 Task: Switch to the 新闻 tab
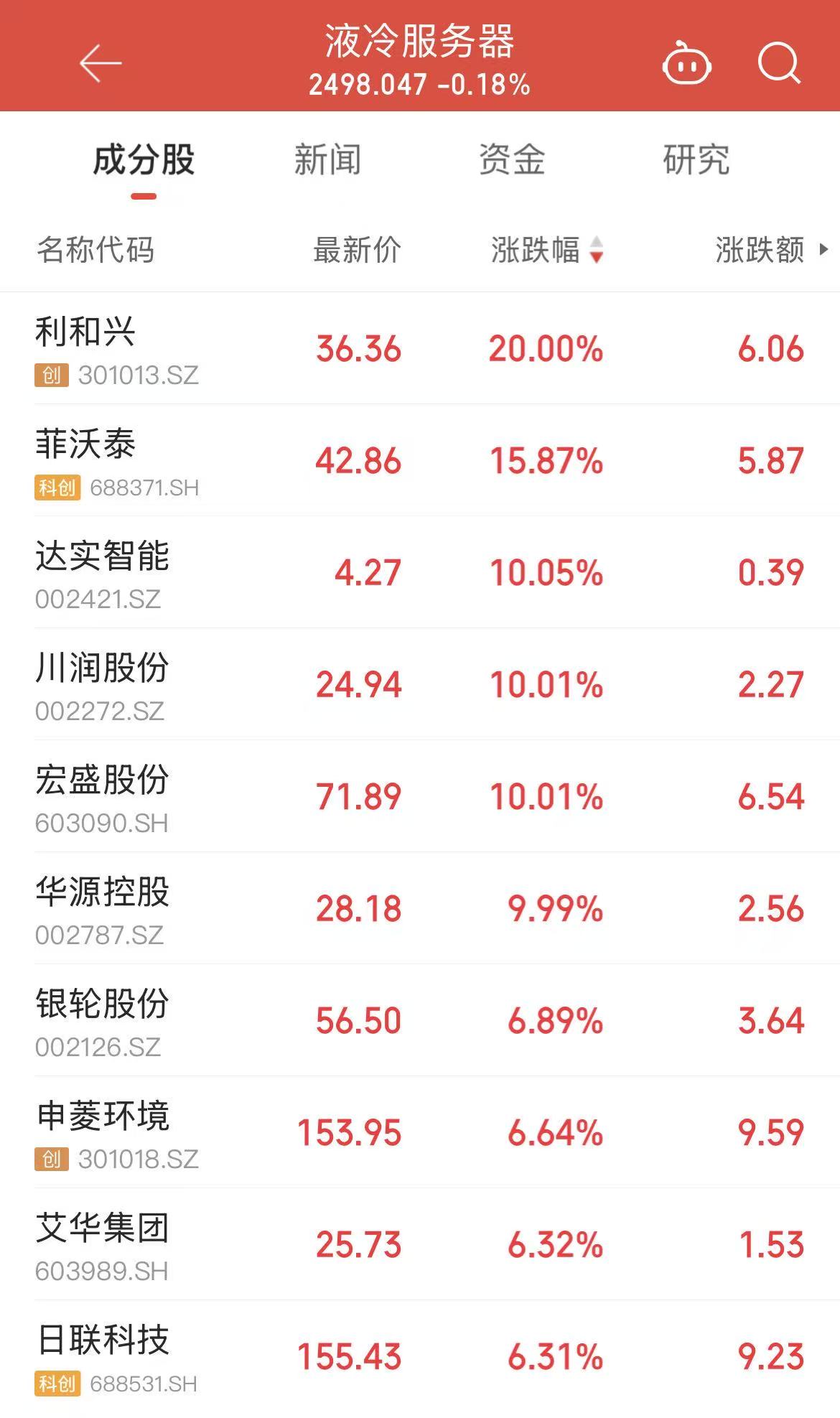click(x=327, y=159)
